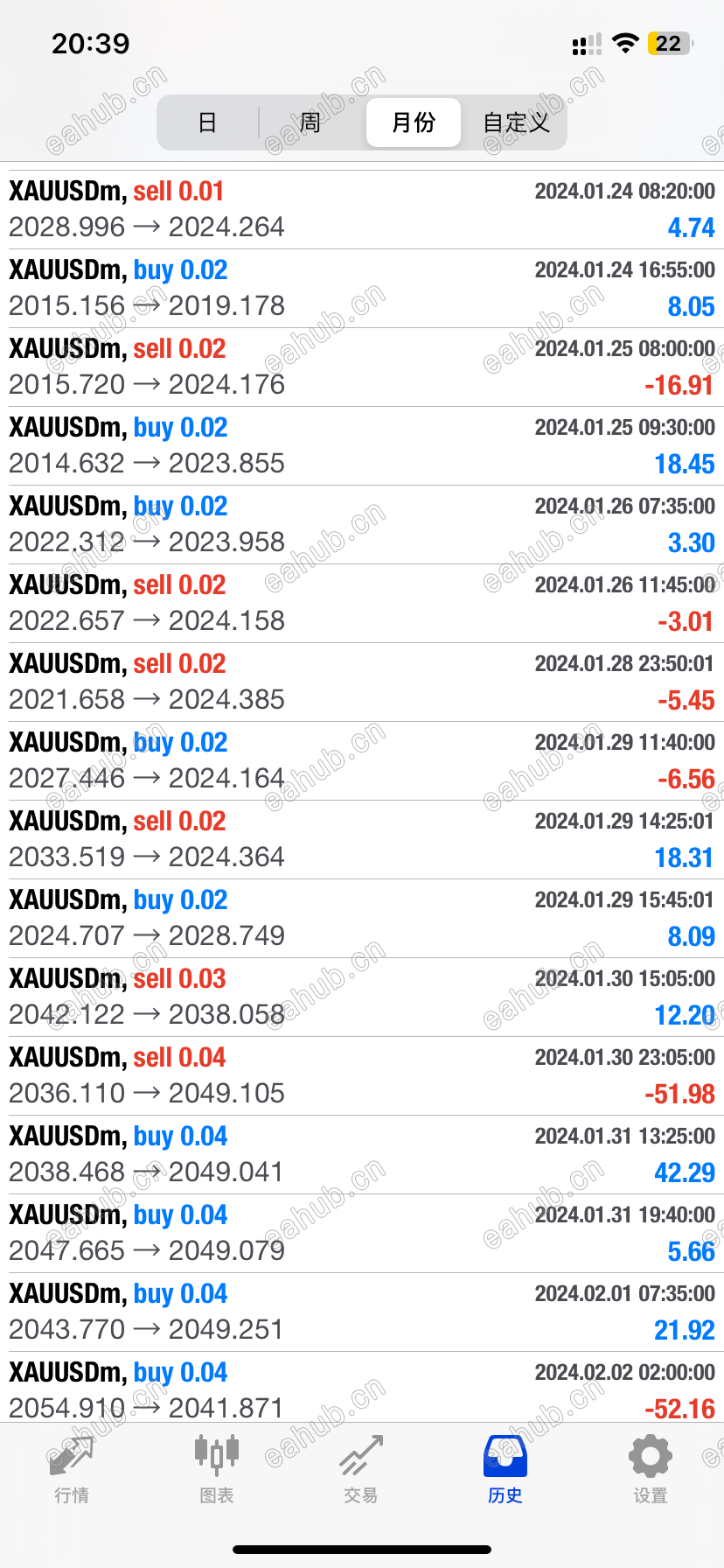Screen dimensions: 724x1568
Task: Choose the 月份 (month) period tab
Action: click(x=413, y=122)
